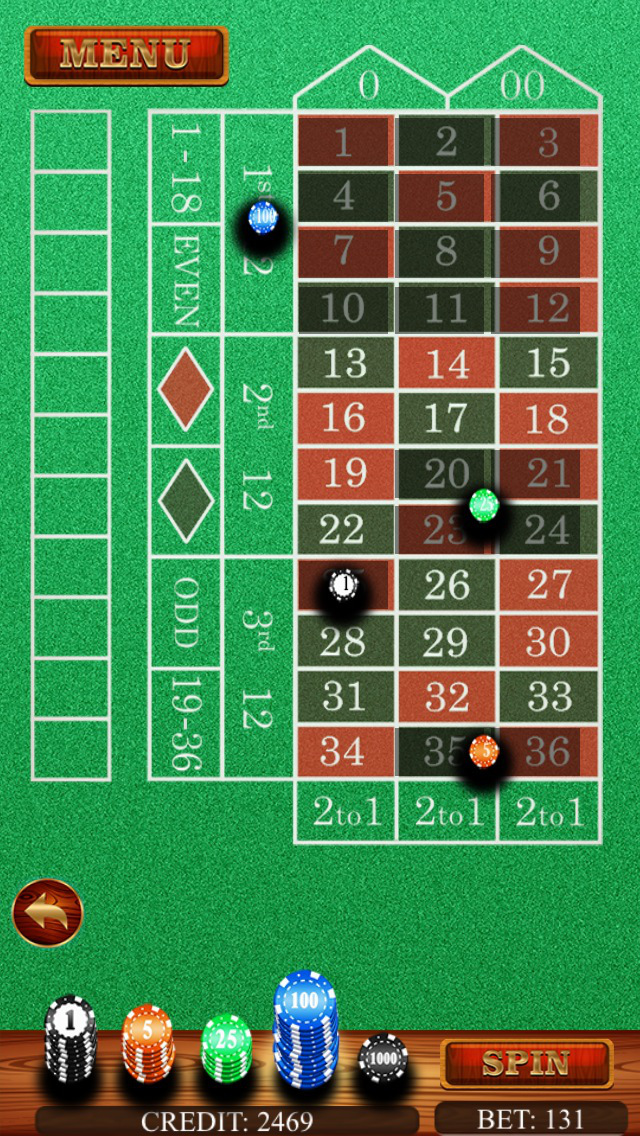Bet on the EVEN field
Viewport: 640px width, 1136px height.
point(186,280)
